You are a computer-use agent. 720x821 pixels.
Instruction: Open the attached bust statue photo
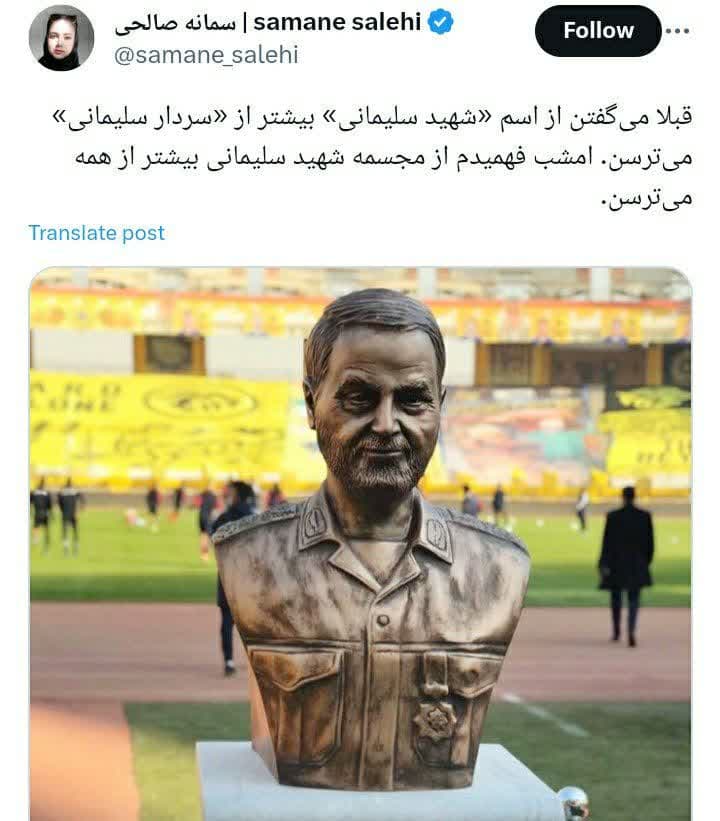360,540
